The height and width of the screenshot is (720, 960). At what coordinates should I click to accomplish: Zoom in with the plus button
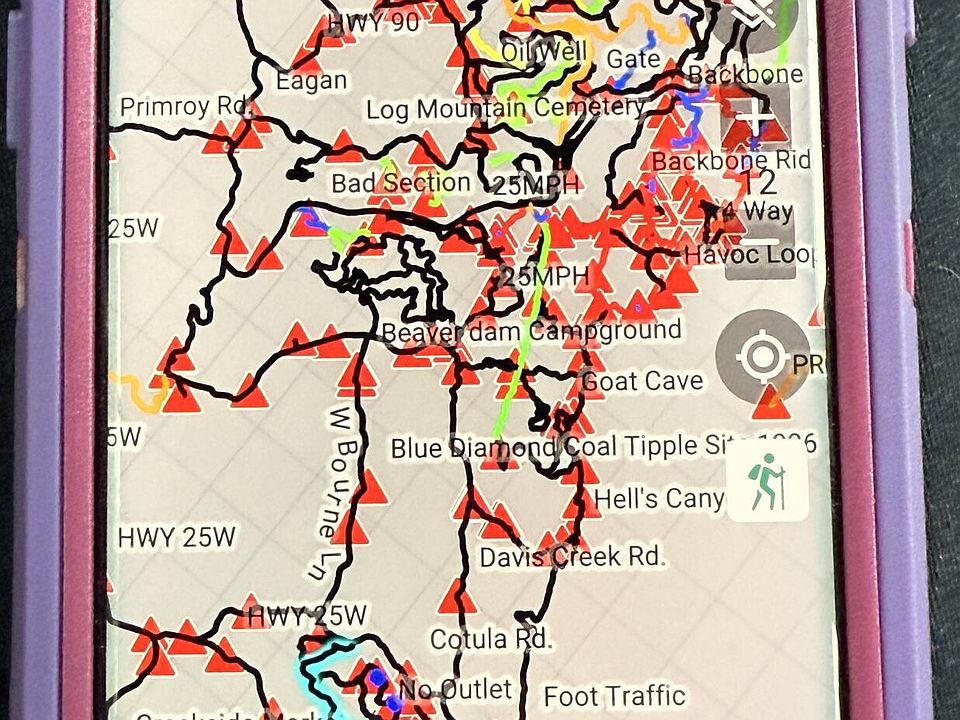[x=758, y=118]
